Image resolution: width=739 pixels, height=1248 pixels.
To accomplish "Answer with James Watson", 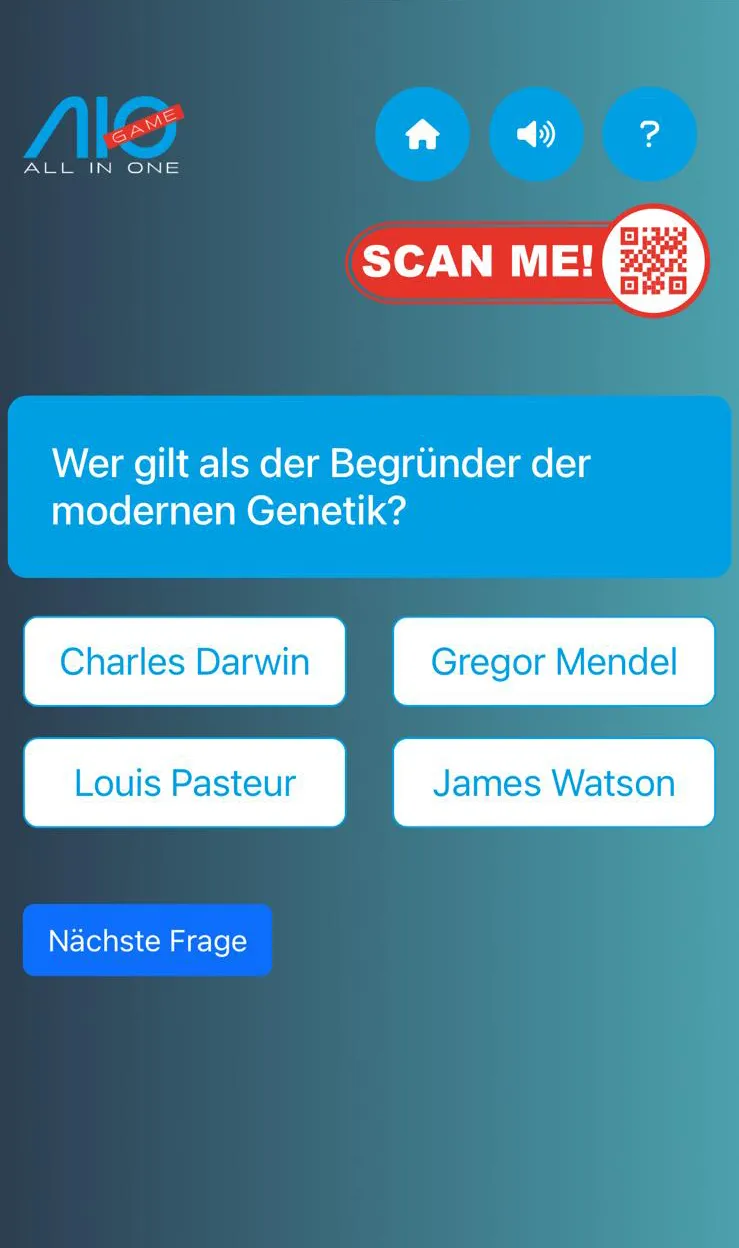I will (554, 783).
